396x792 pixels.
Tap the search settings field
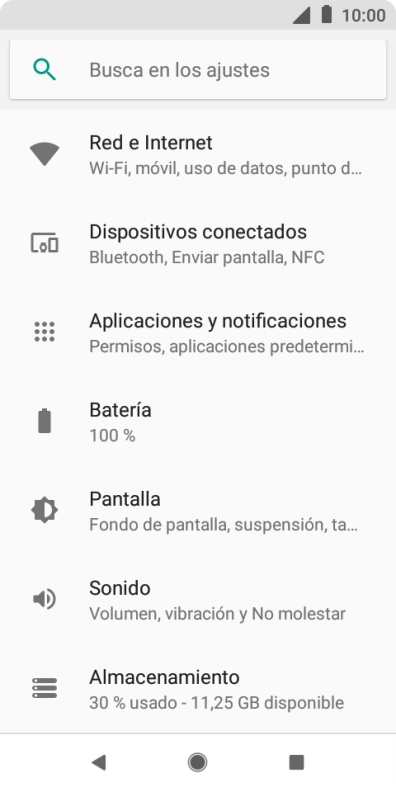(x=198, y=69)
